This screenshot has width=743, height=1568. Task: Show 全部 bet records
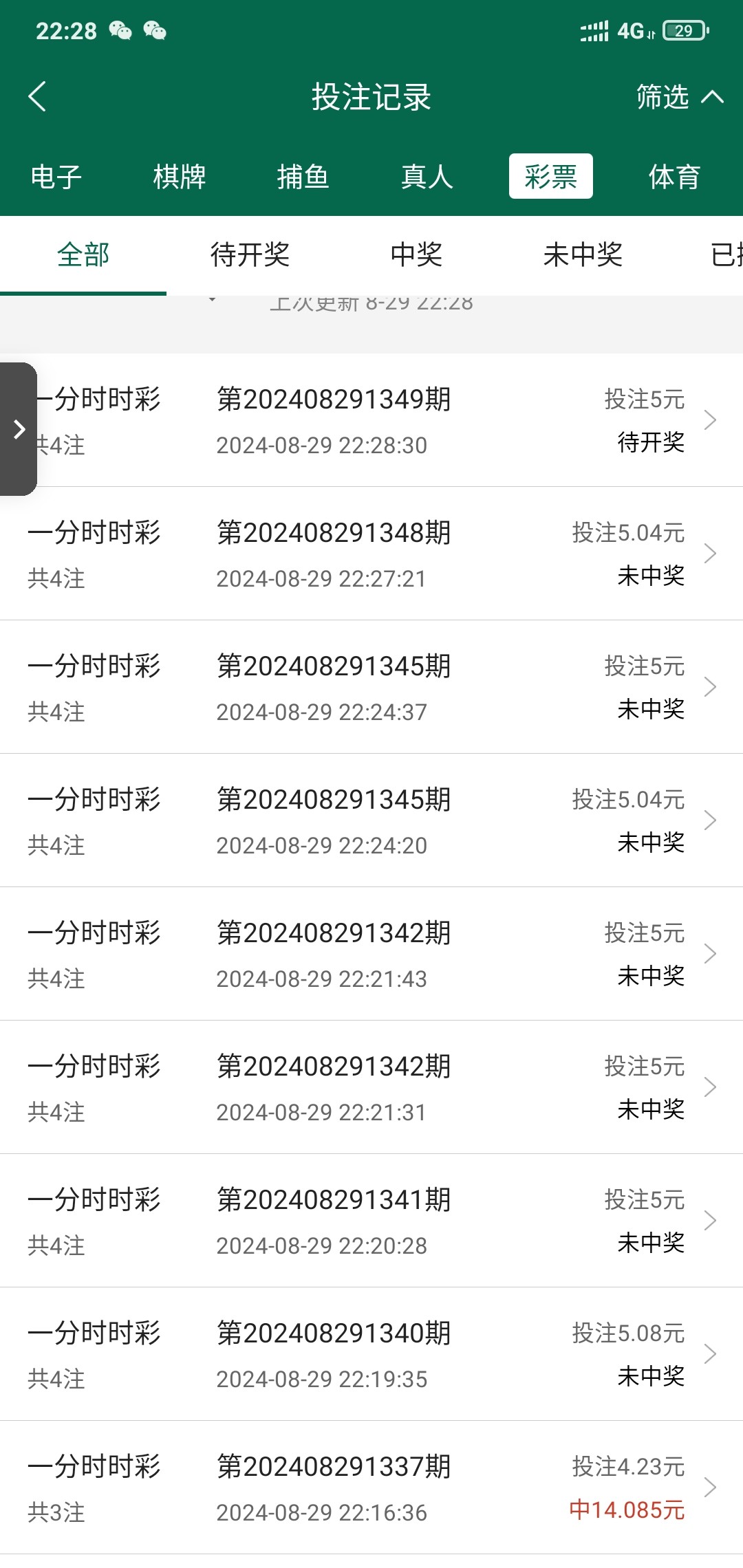click(83, 255)
